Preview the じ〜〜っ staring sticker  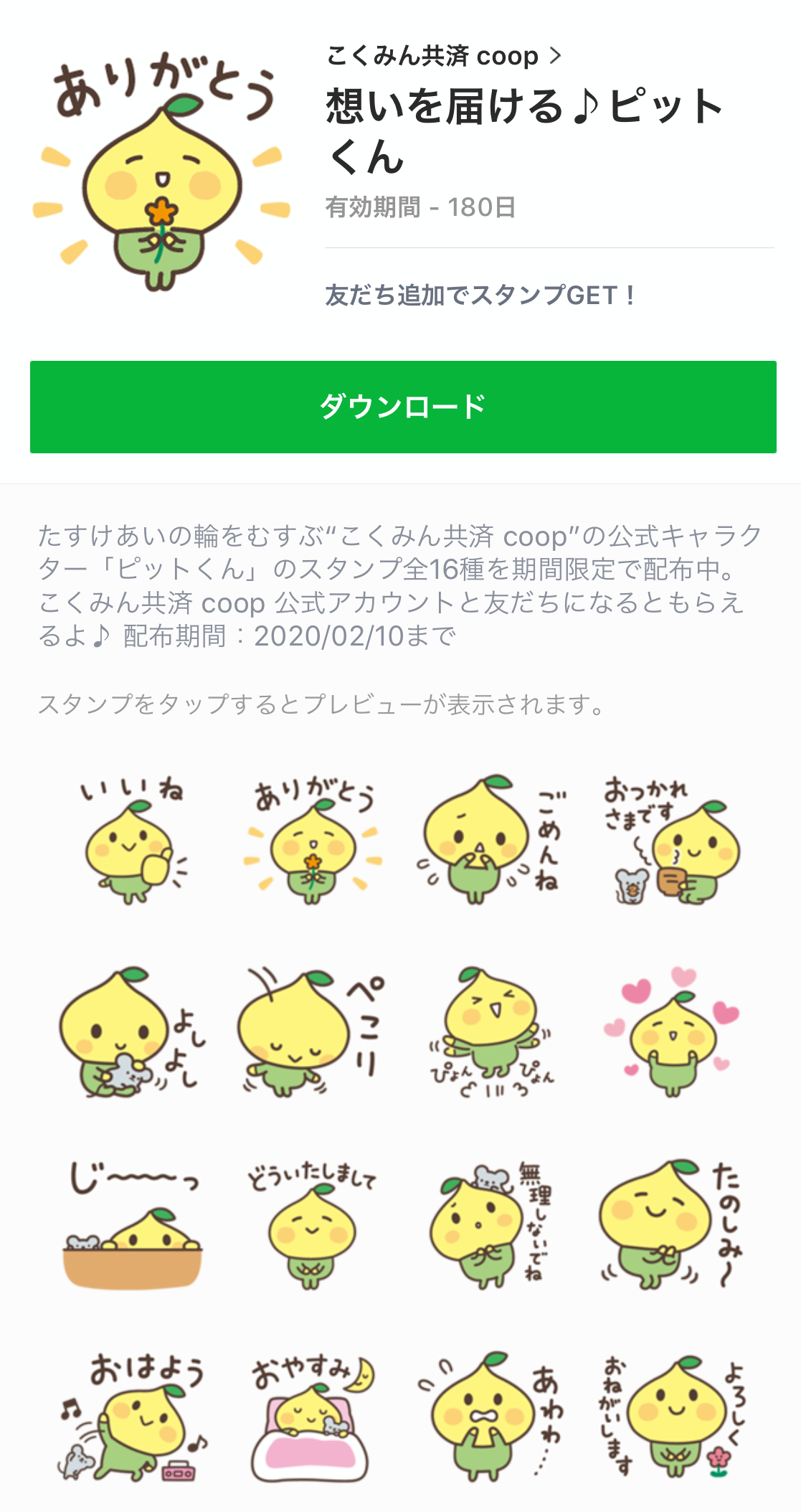[131, 1224]
